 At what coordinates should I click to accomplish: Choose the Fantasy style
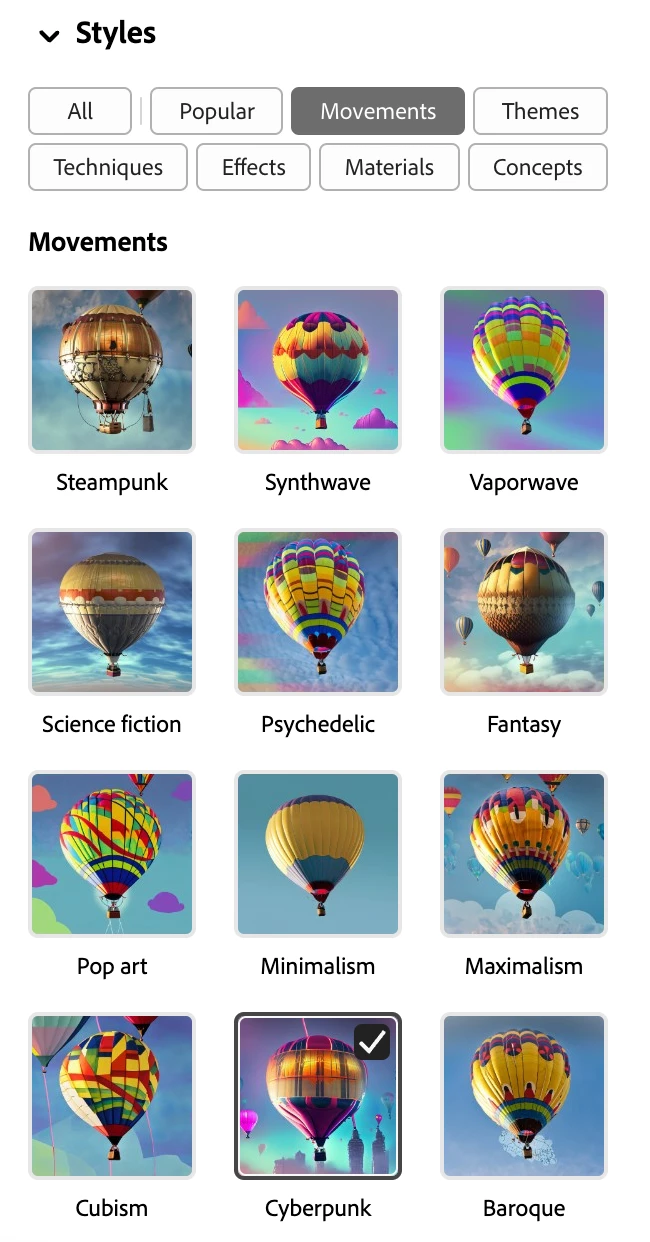coord(524,612)
